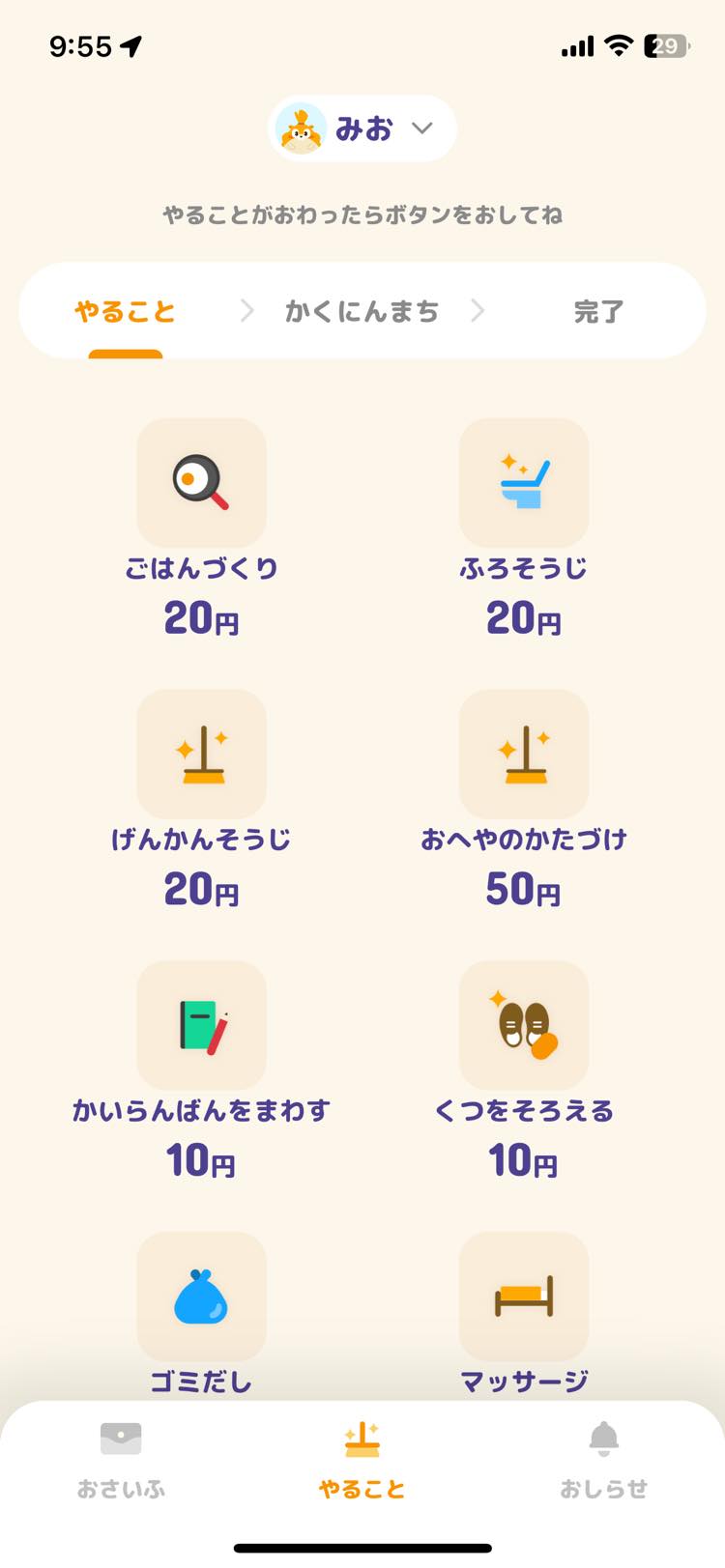Switch to the かくにんまち tab

pyautogui.click(x=362, y=312)
